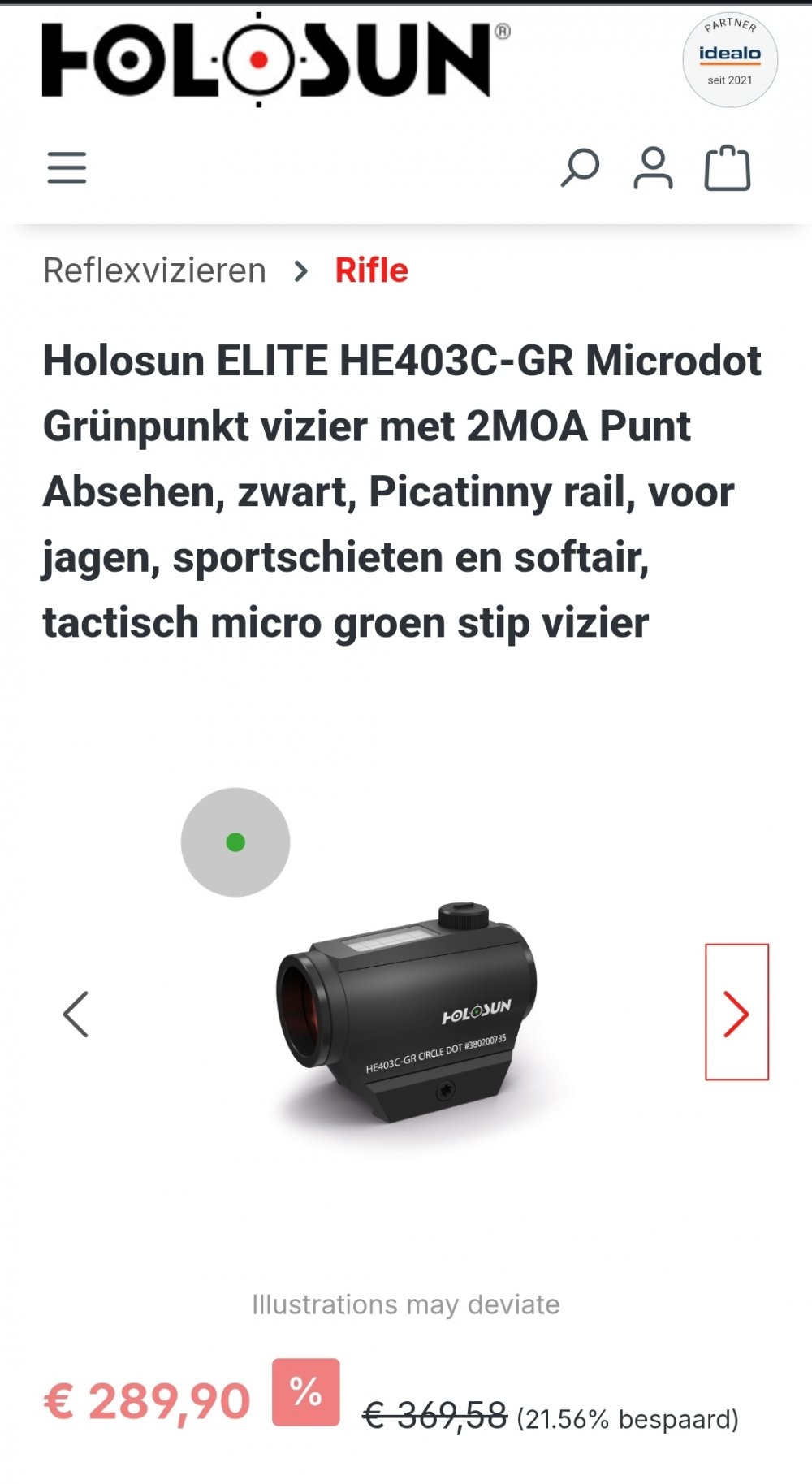The width and height of the screenshot is (812, 1484).
Task: Open the HE403C-GR sight product image
Action: pos(406,1015)
